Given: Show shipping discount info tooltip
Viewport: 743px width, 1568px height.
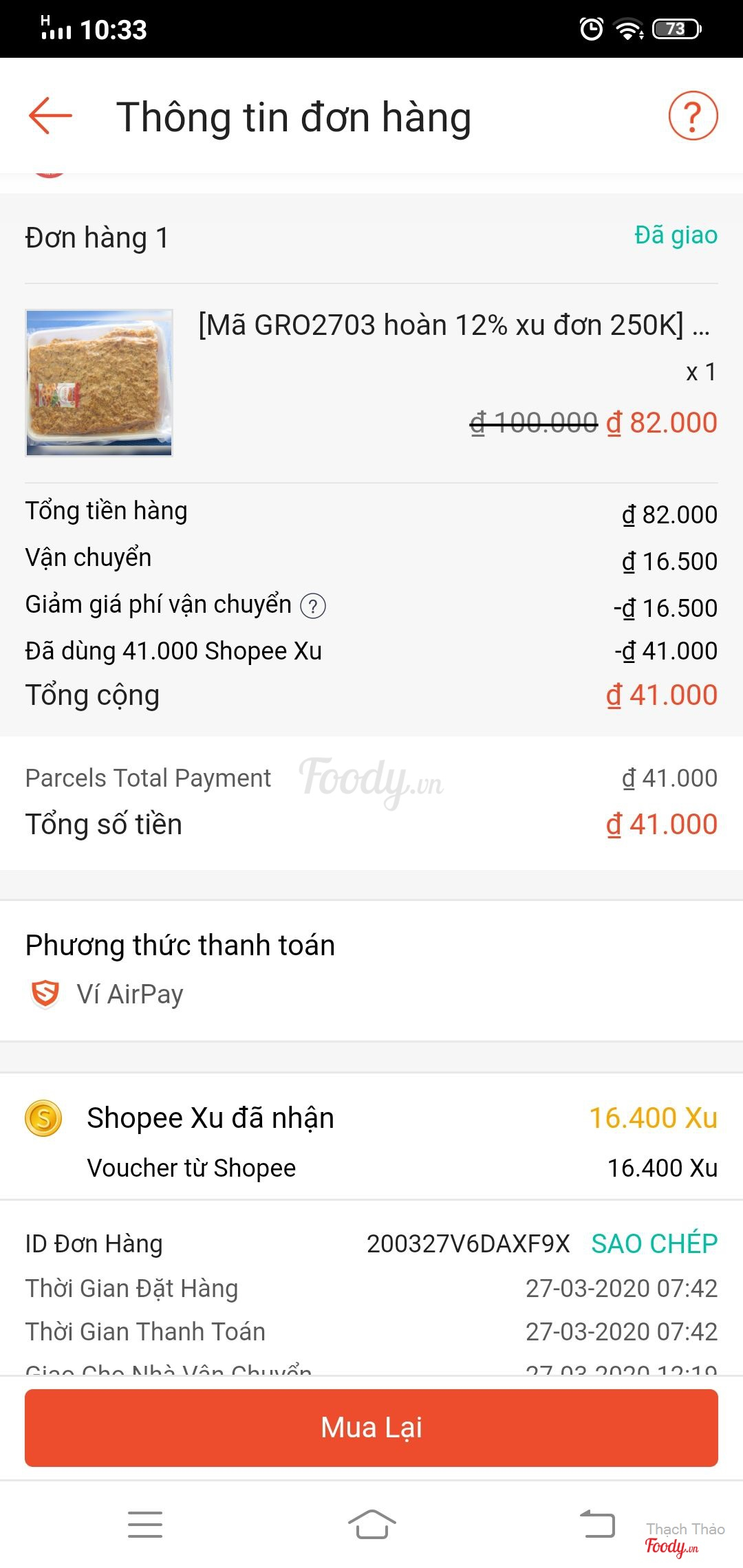Looking at the screenshot, I should pyautogui.click(x=313, y=607).
